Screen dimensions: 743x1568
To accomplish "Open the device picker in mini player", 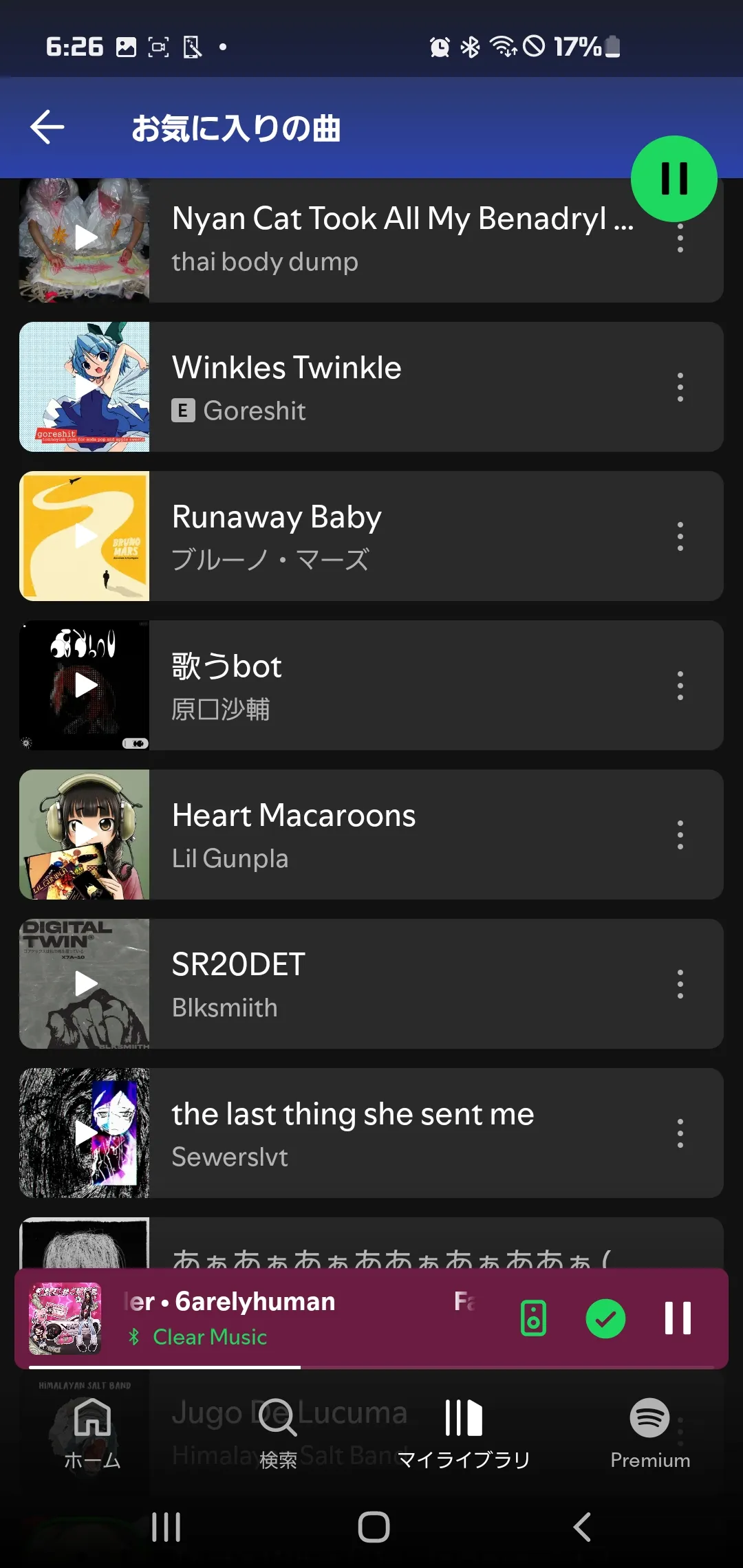I will (x=534, y=1318).
